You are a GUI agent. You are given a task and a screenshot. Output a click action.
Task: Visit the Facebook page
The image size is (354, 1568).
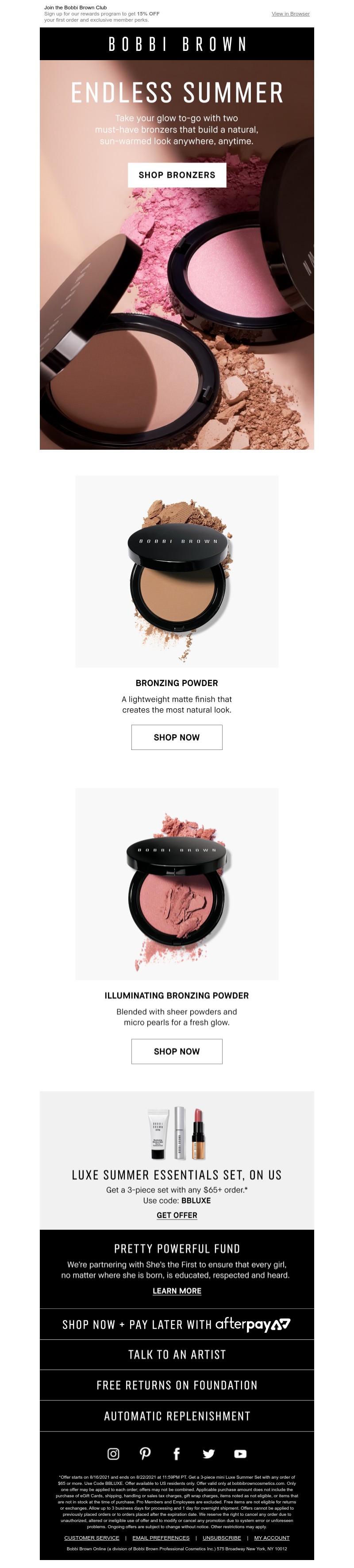point(177,1453)
